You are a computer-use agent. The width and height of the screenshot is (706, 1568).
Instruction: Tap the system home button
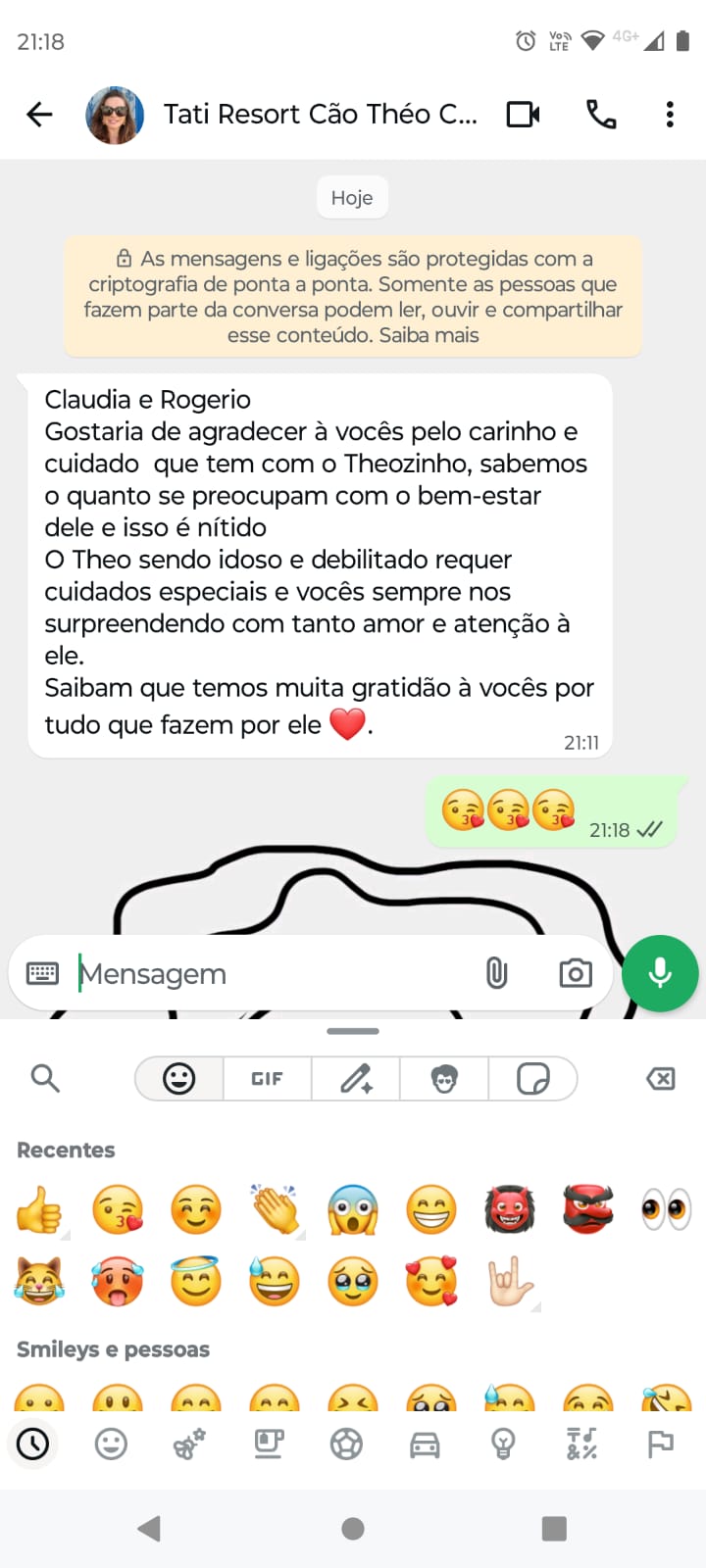click(x=353, y=1529)
